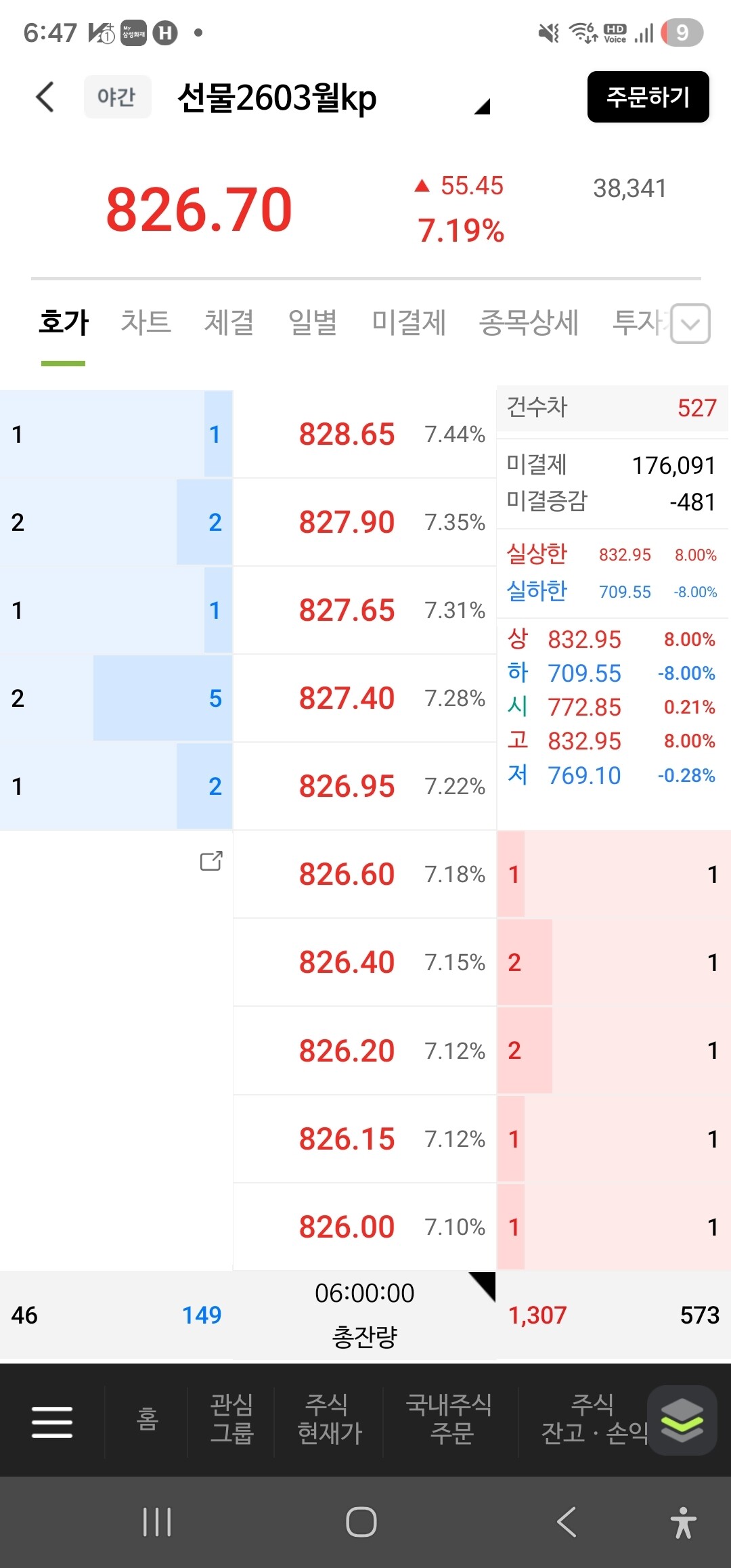Open the 일별 tab
731x1568 pixels.
313,322
